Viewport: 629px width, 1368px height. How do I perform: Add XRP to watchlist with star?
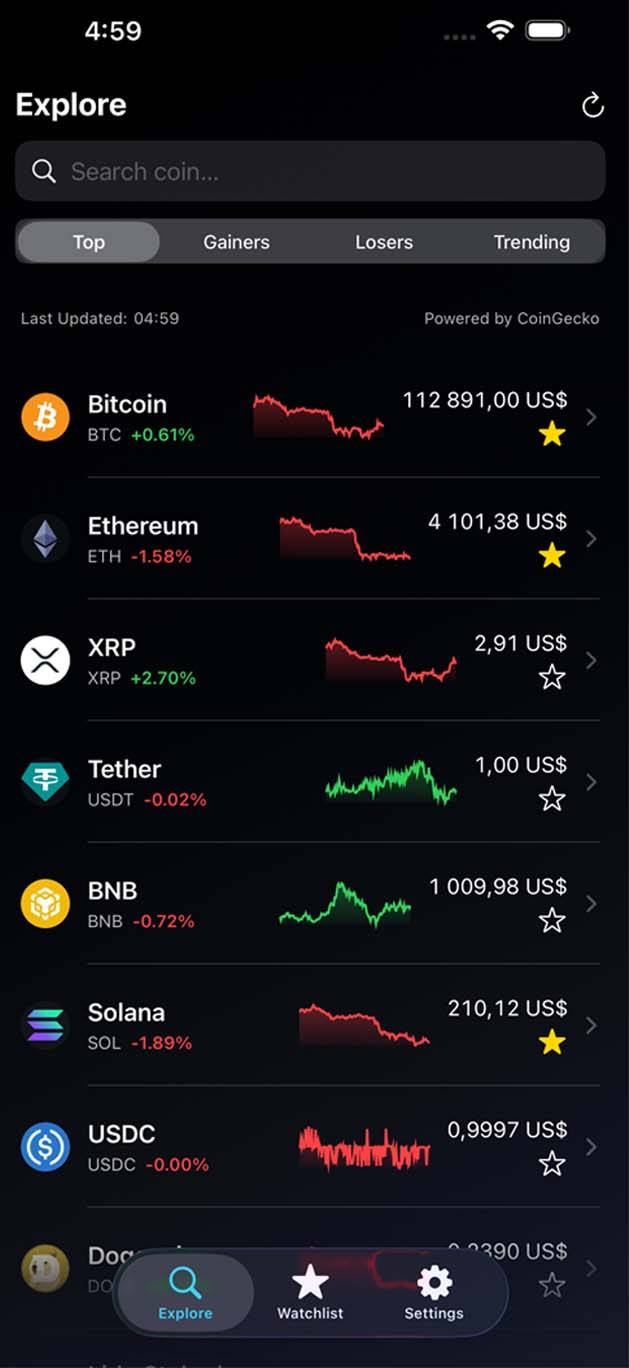tap(552, 678)
